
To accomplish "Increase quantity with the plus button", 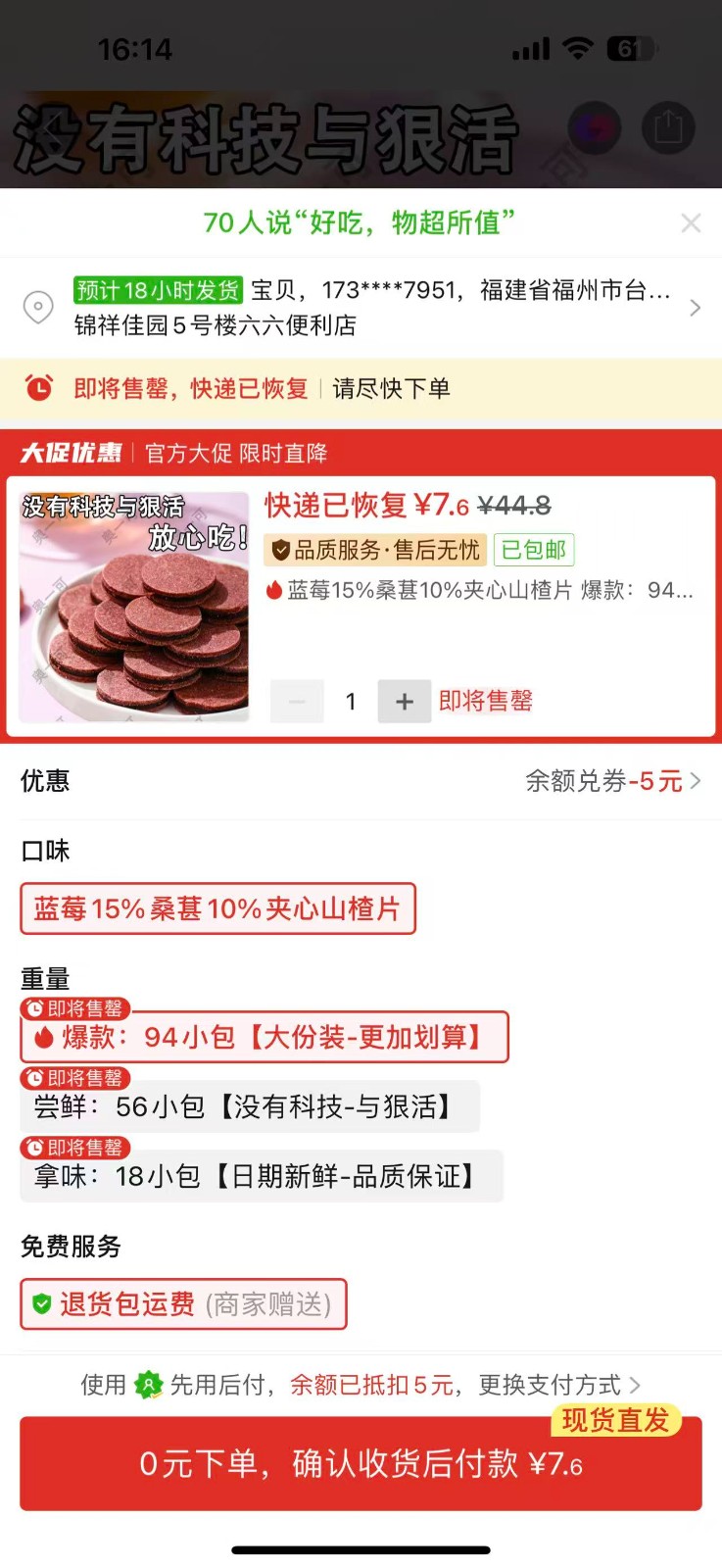I will 404,702.
